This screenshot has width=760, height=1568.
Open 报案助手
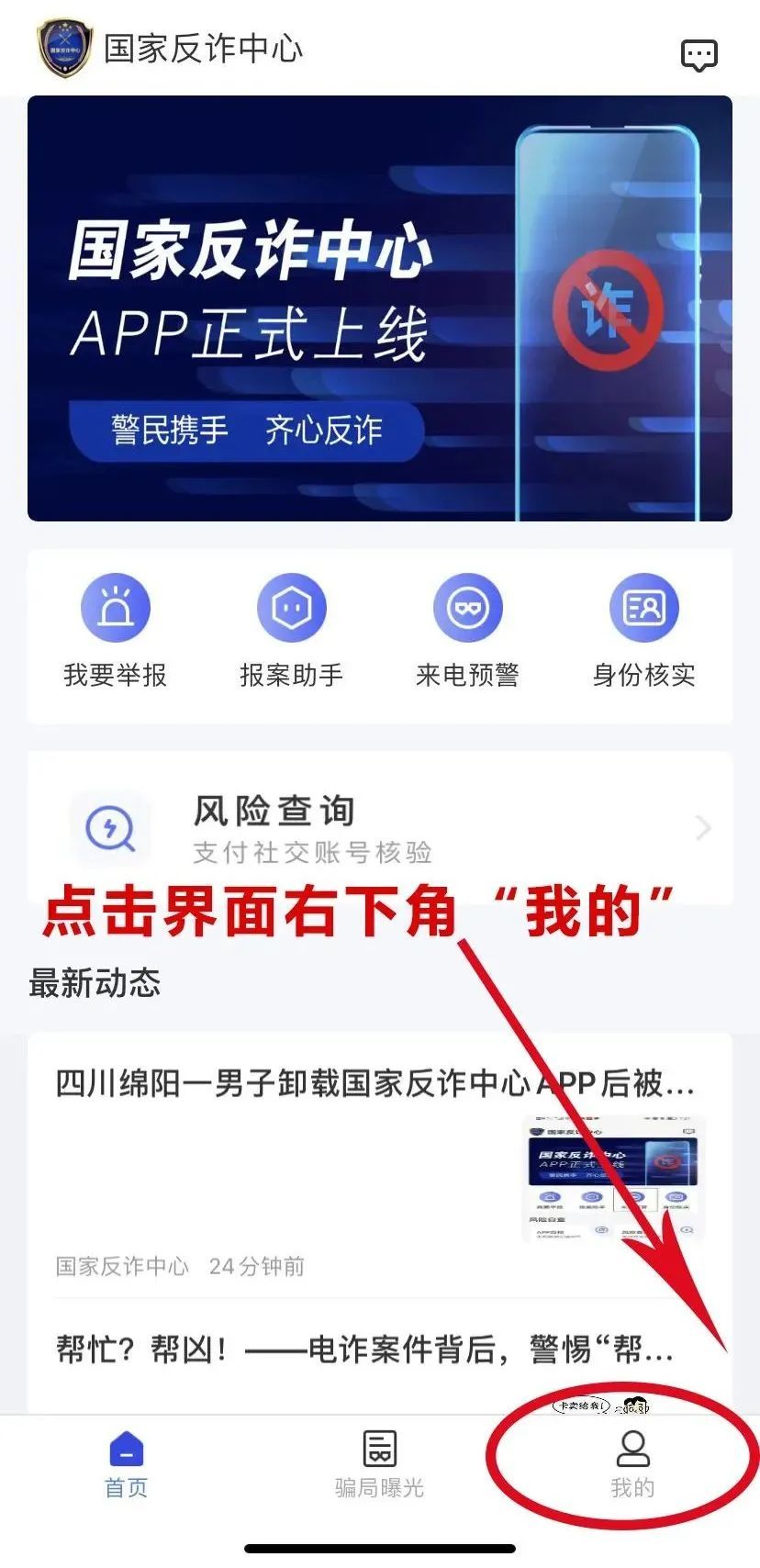[291, 632]
